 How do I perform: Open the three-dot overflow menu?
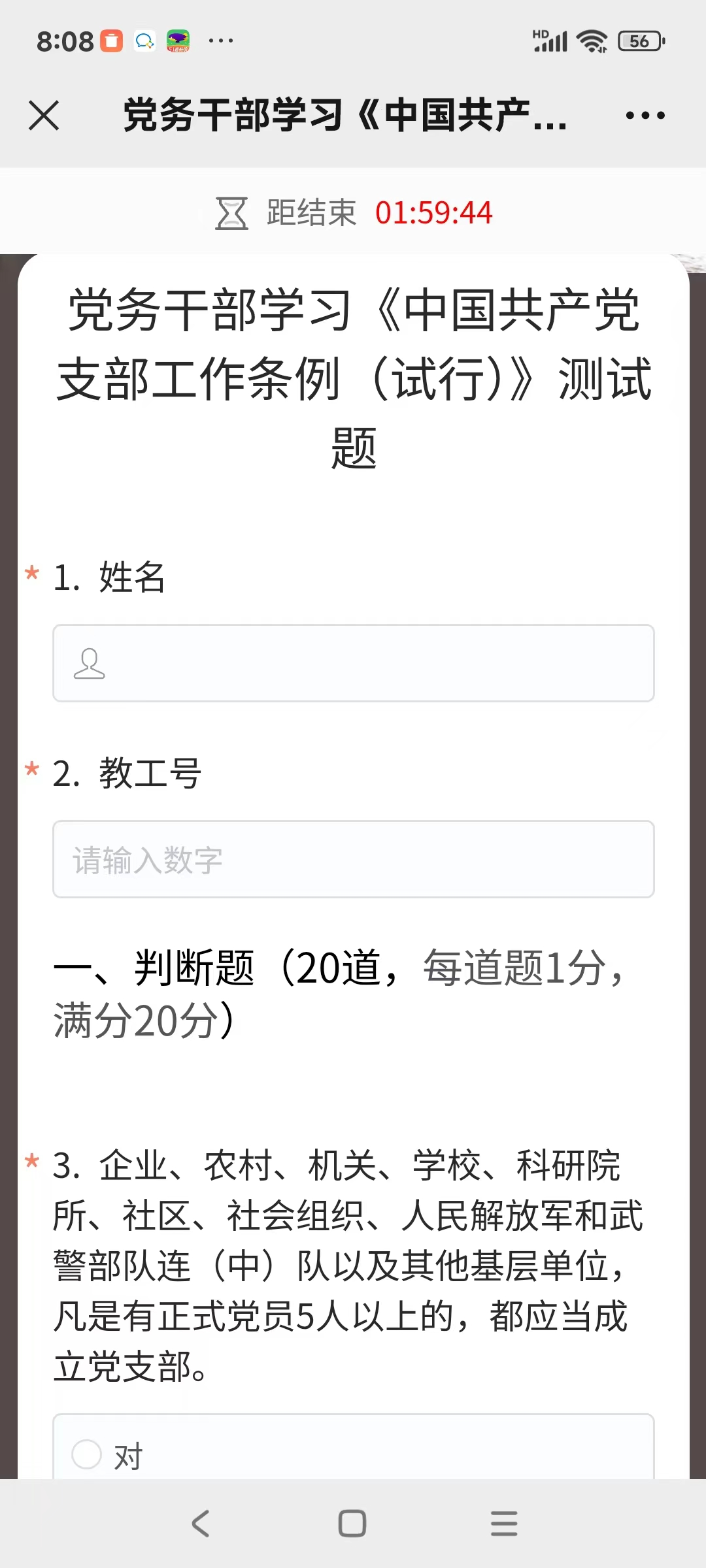coord(645,116)
